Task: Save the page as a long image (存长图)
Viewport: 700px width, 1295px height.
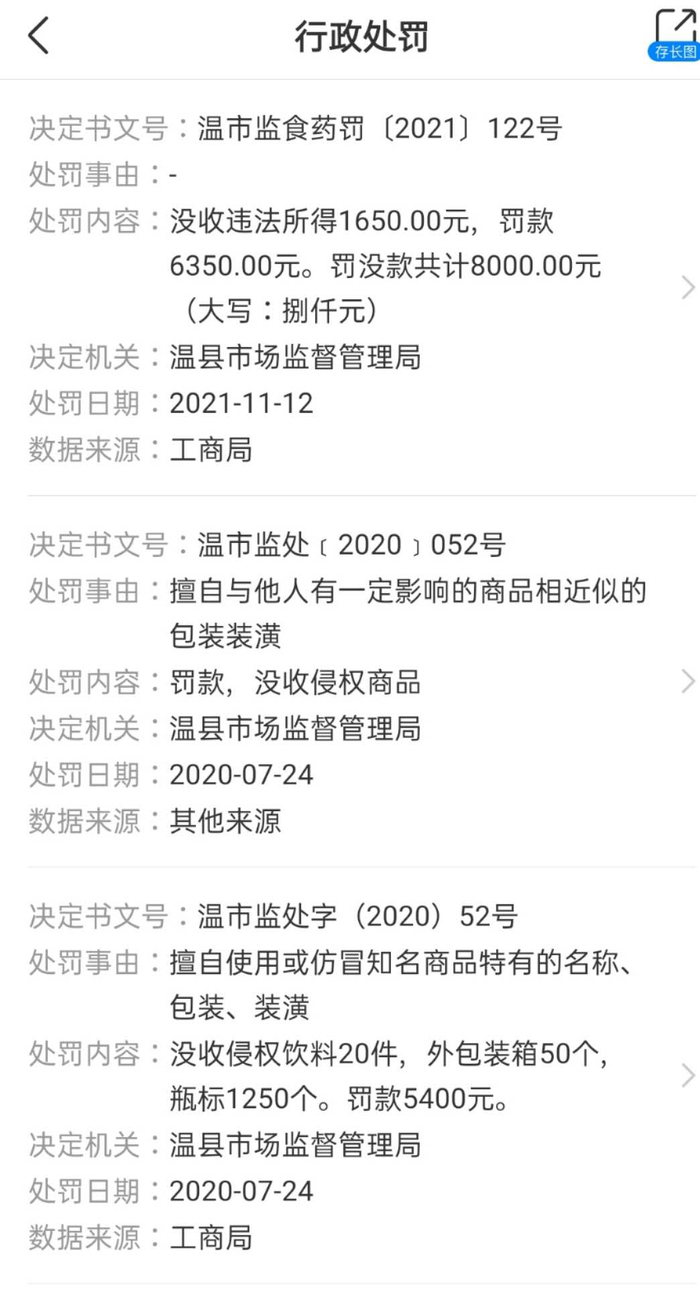Action: coord(674,35)
